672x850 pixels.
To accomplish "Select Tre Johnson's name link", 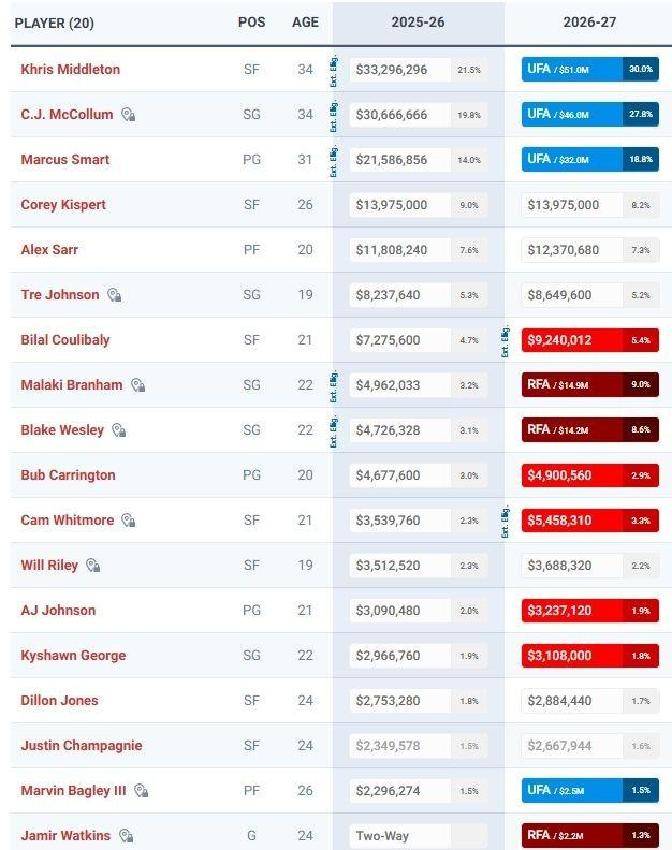I will coord(60,294).
